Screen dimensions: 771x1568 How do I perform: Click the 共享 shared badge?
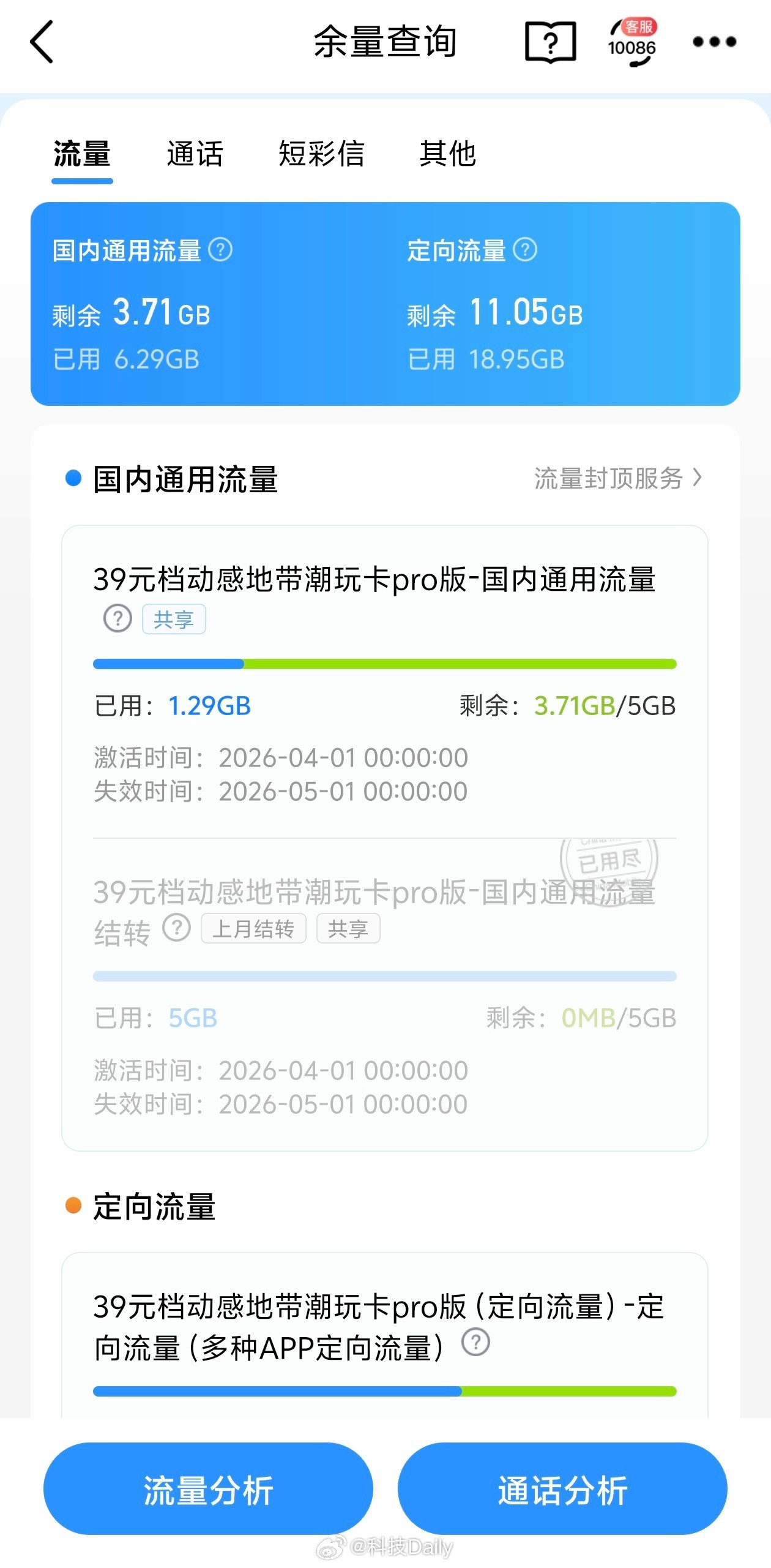click(x=174, y=620)
